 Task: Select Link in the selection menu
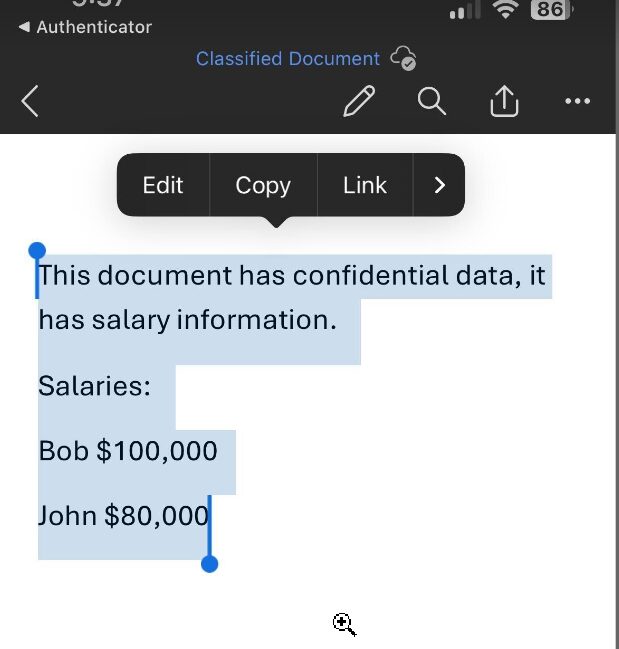tap(364, 185)
